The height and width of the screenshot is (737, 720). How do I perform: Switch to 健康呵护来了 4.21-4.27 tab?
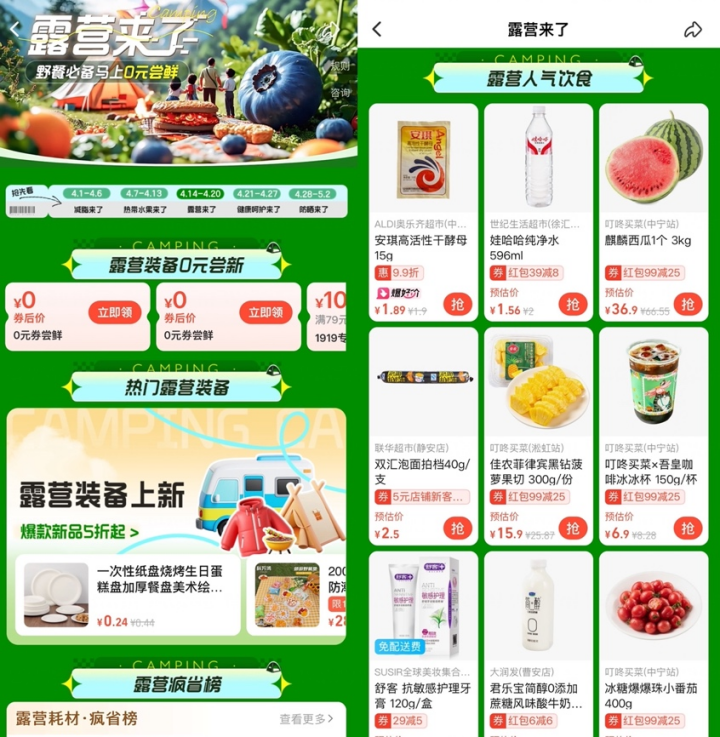[259, 200]
